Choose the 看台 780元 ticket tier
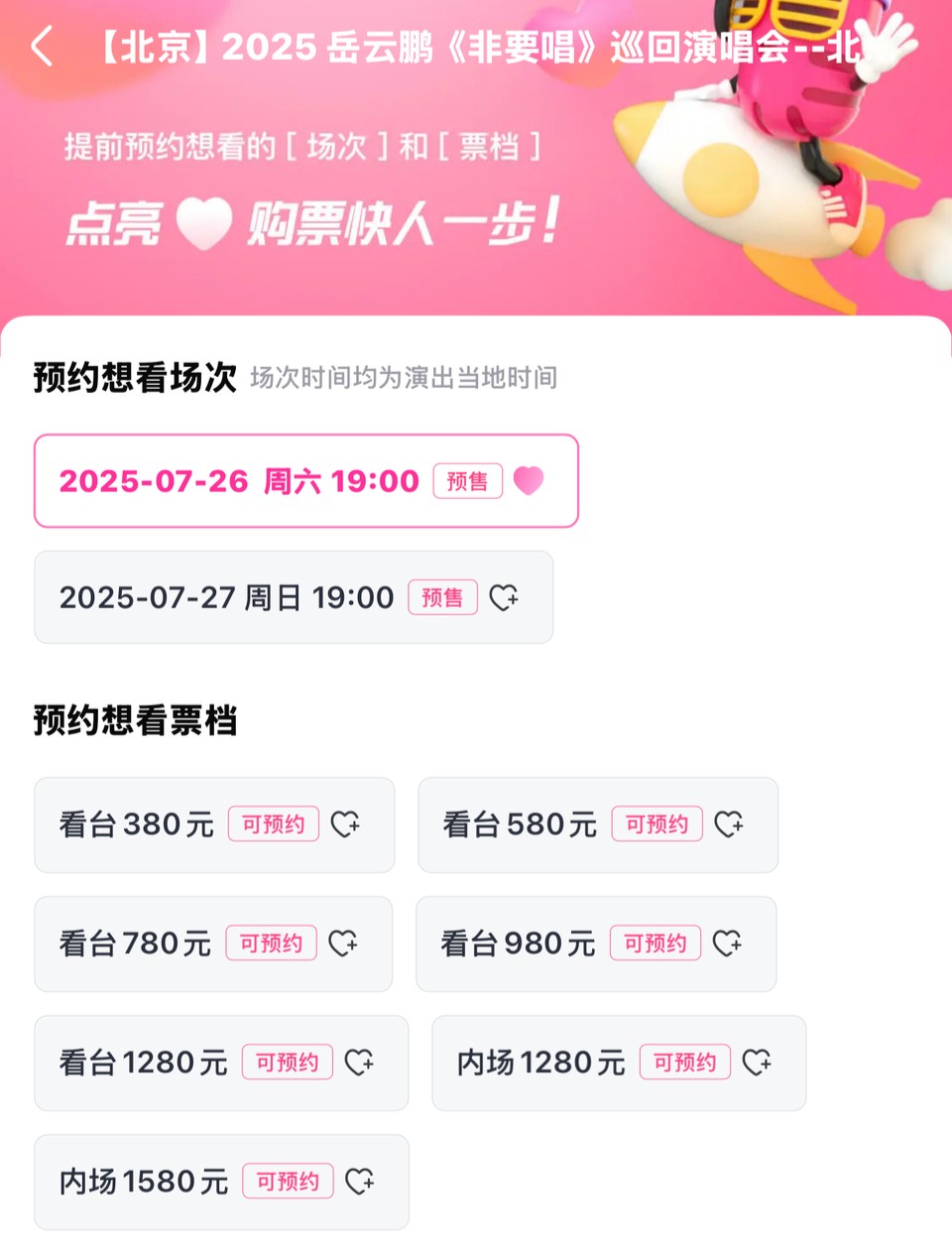Image resolution: width=952 pixels, height=1258 pixels. coord(213,944)
